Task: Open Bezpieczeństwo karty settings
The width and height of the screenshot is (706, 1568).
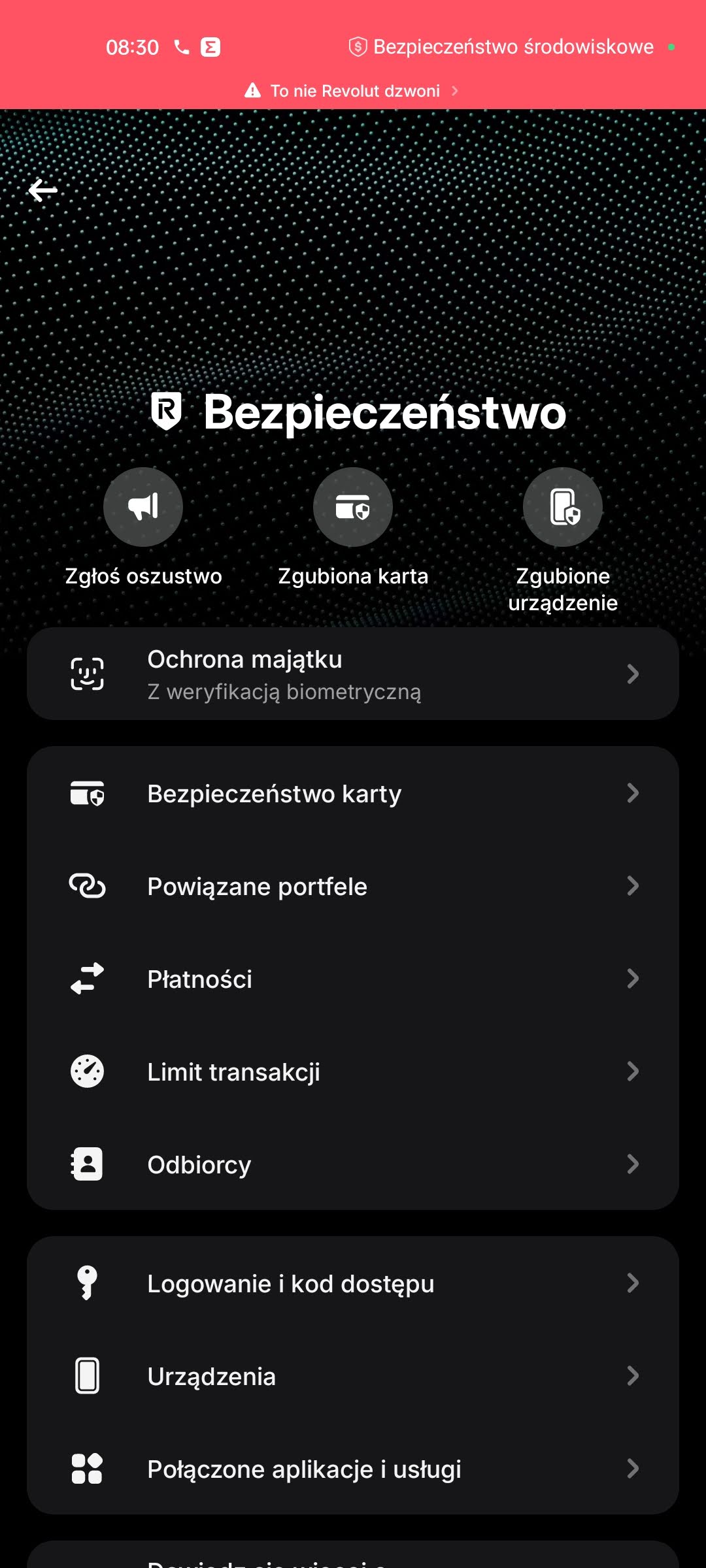Action: (353, 794)
